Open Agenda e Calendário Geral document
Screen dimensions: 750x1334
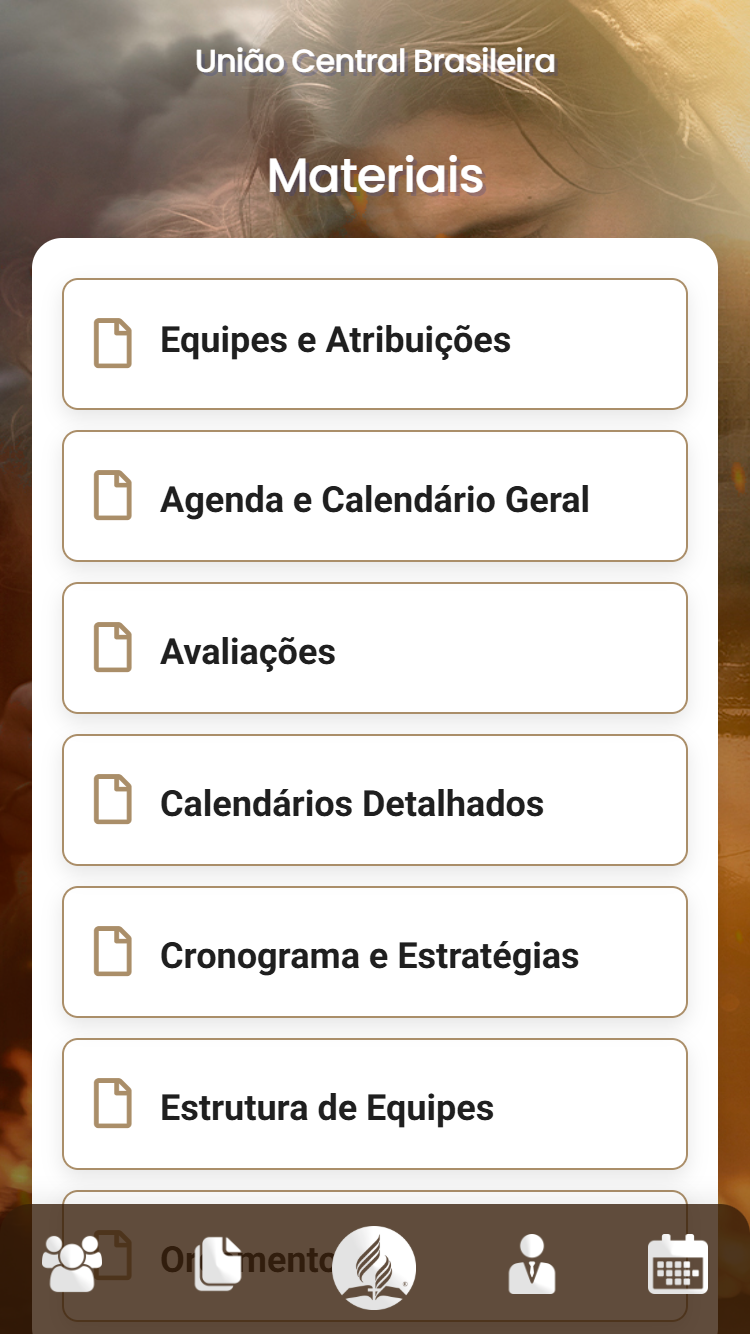pyautogui.click(x=375, y=496)
